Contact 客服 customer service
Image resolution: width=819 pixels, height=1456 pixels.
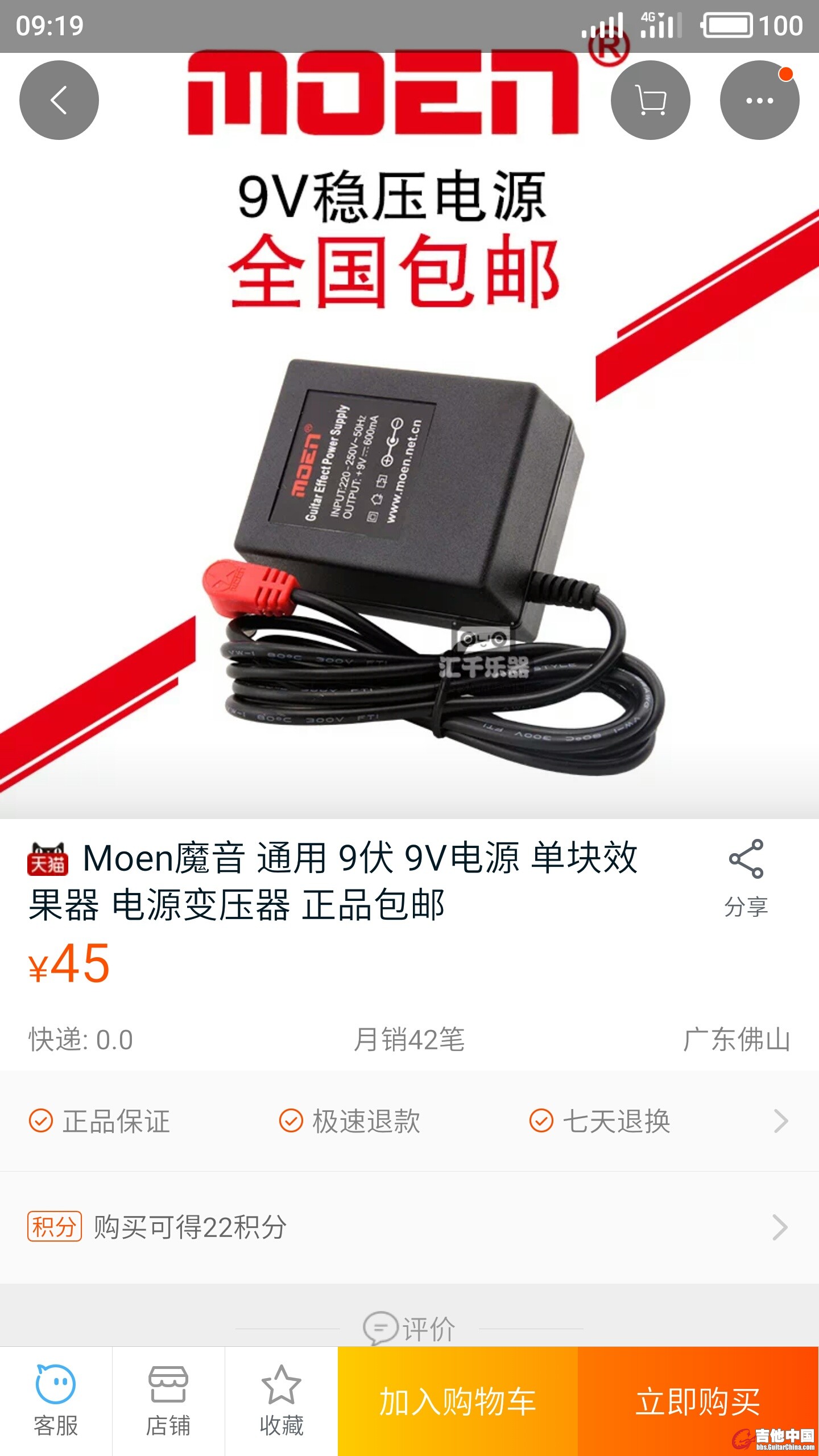click(56, 1400)
